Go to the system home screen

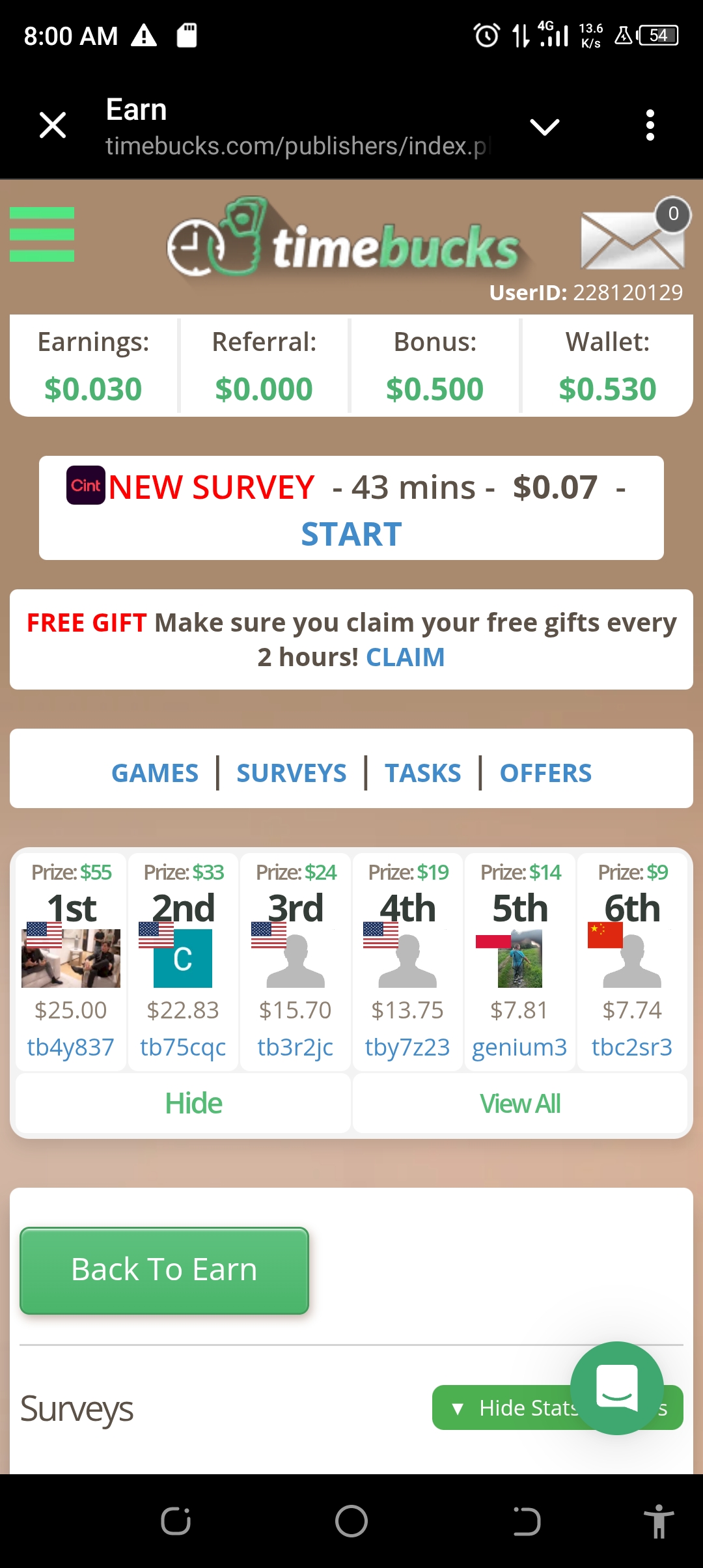(x=351, y=1522)
